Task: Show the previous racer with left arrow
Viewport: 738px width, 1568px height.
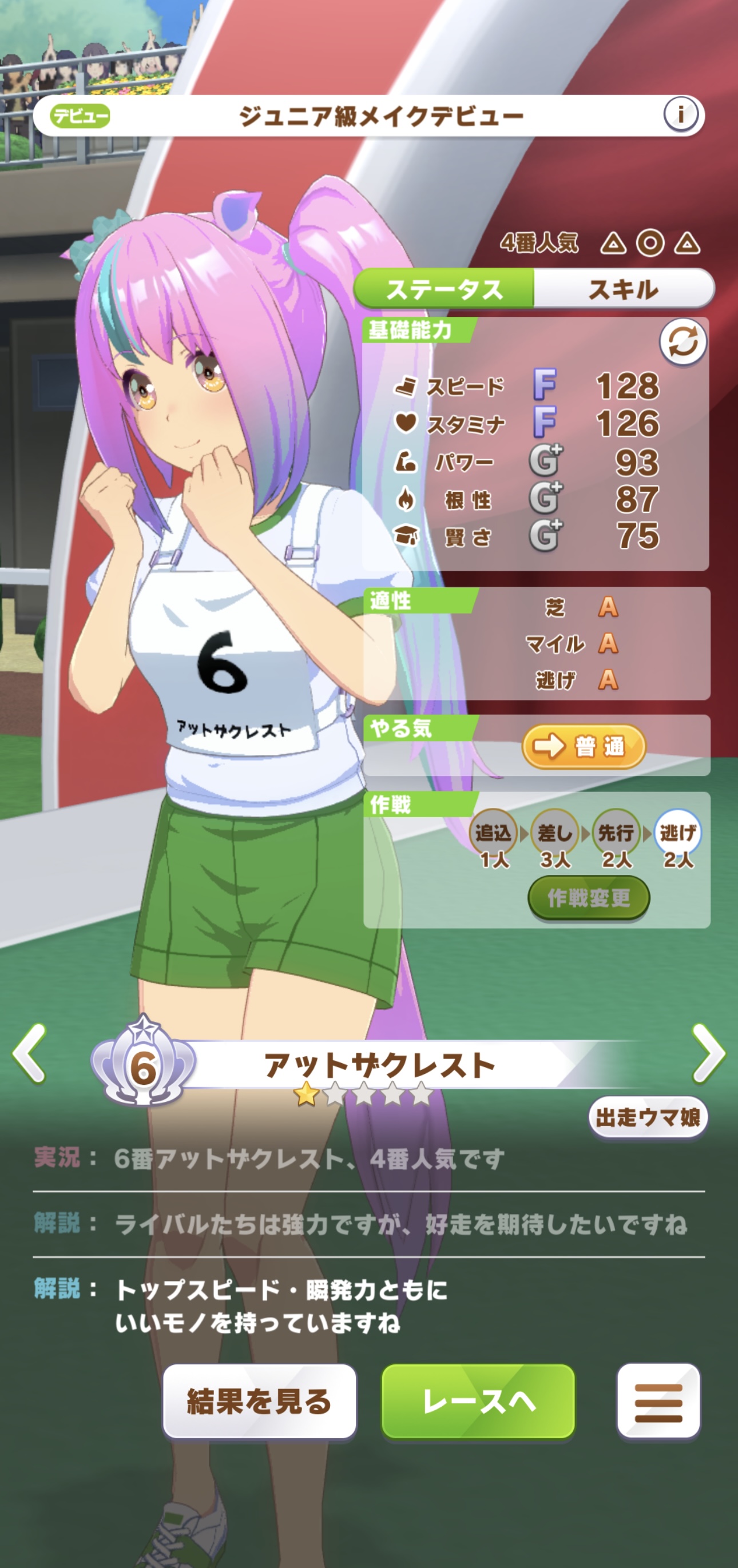Action: pos(29,1054)
